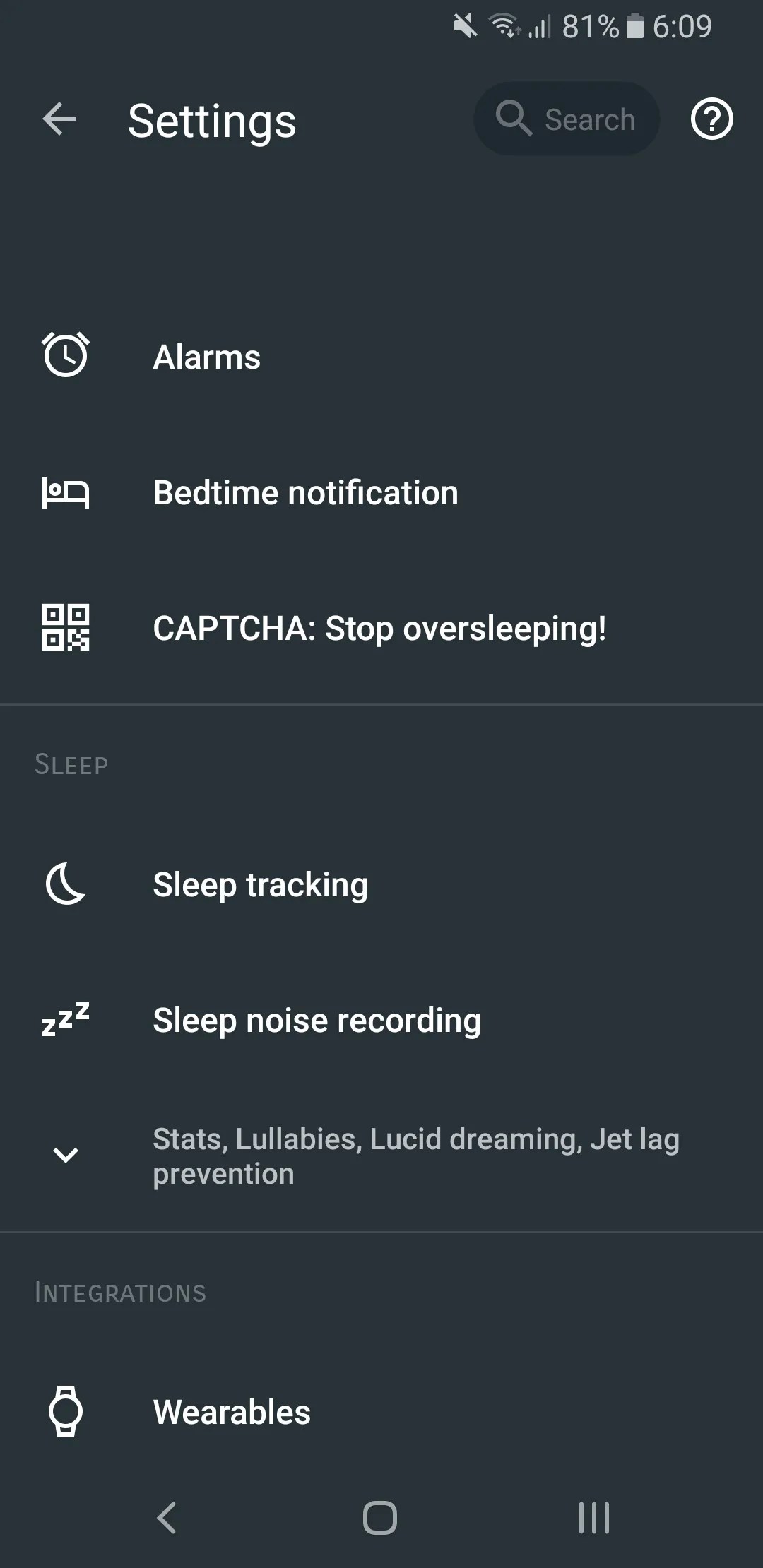Tap the smartwatch icon beside Wearables

[x=66, y=1412]
